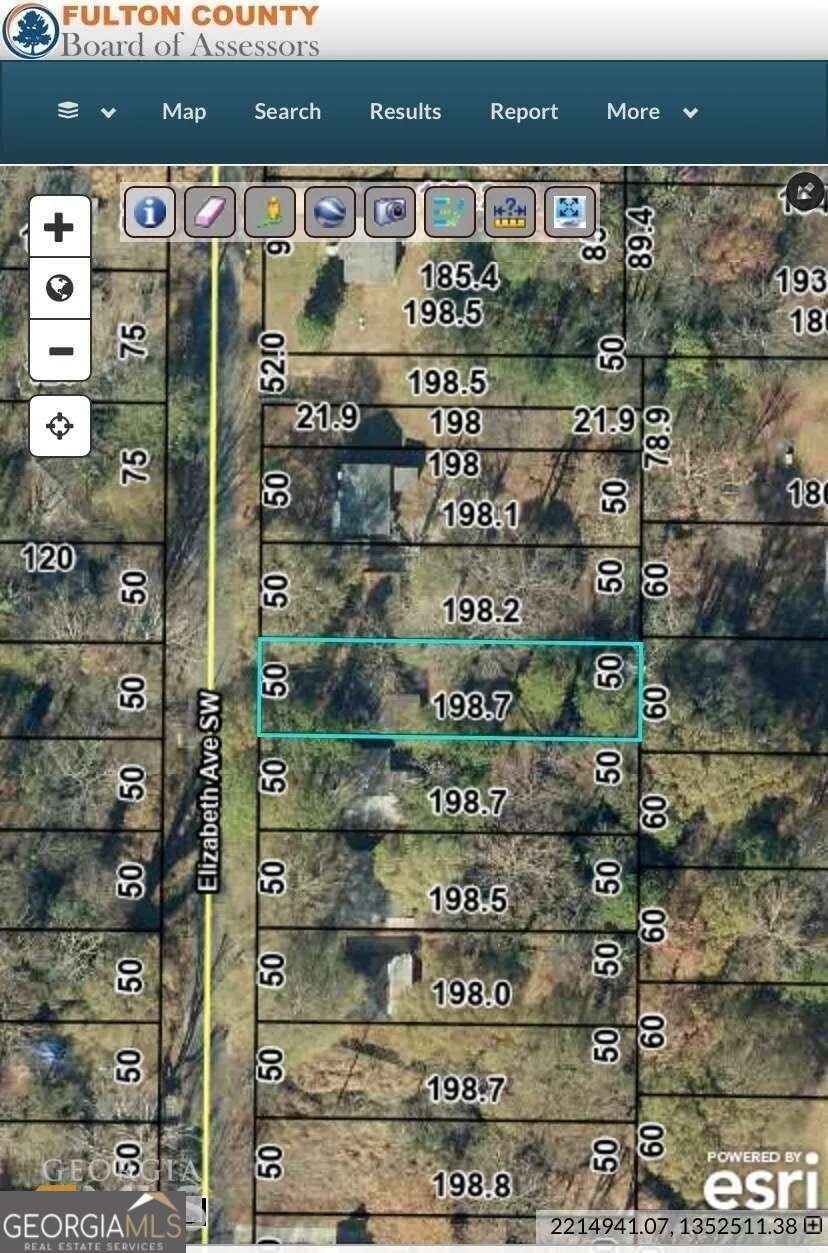Viewport: 828px width, 1253px height.
Task: Expand the More menu
Action: tap(651, 112)
